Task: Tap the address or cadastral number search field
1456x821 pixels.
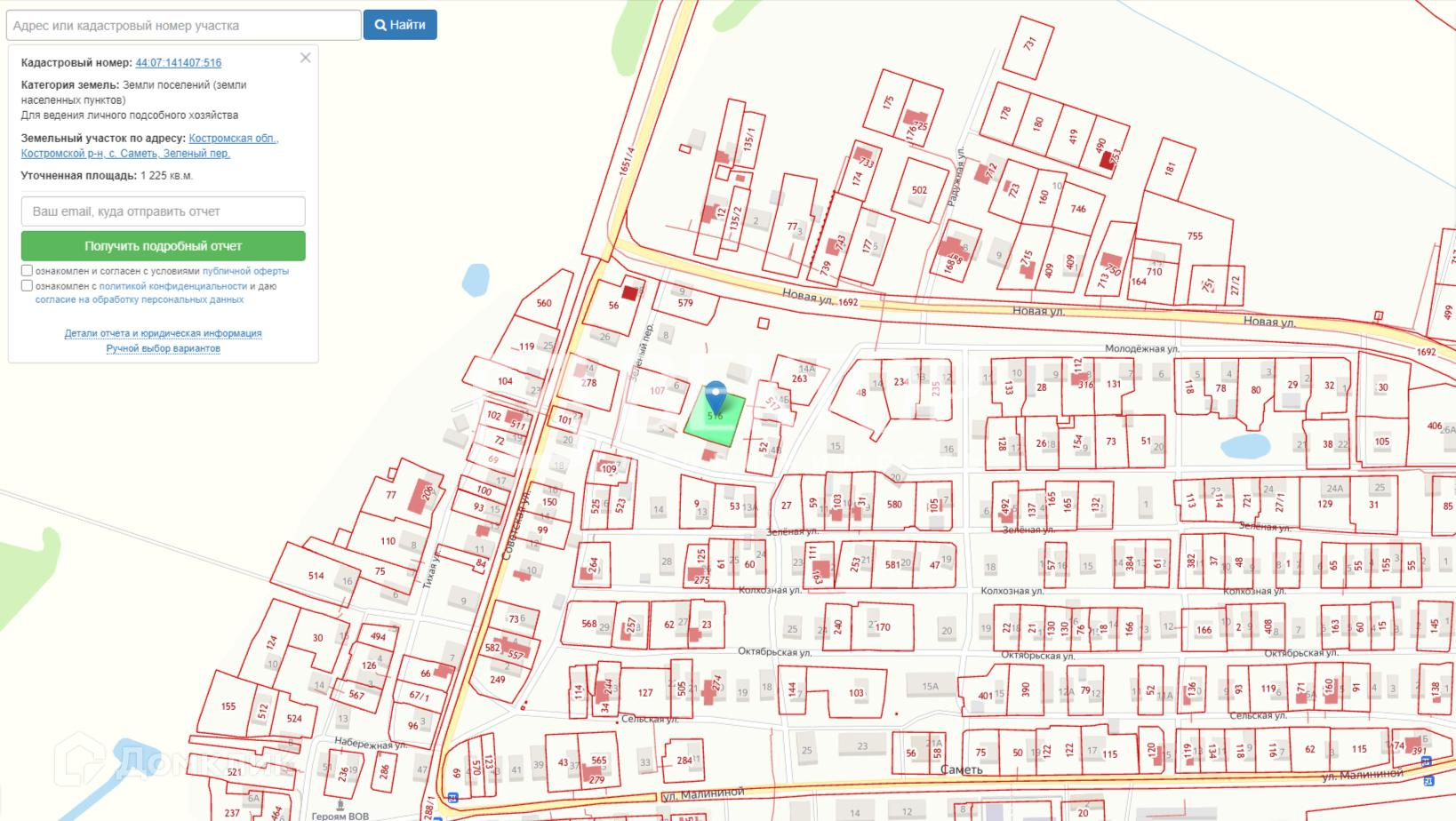Action: (183, 26)
